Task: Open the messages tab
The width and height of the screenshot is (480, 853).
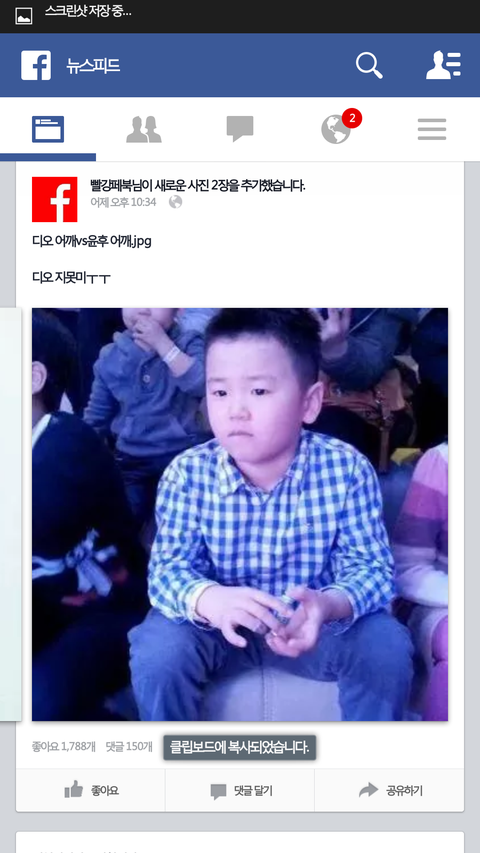Action: (240, 129)
